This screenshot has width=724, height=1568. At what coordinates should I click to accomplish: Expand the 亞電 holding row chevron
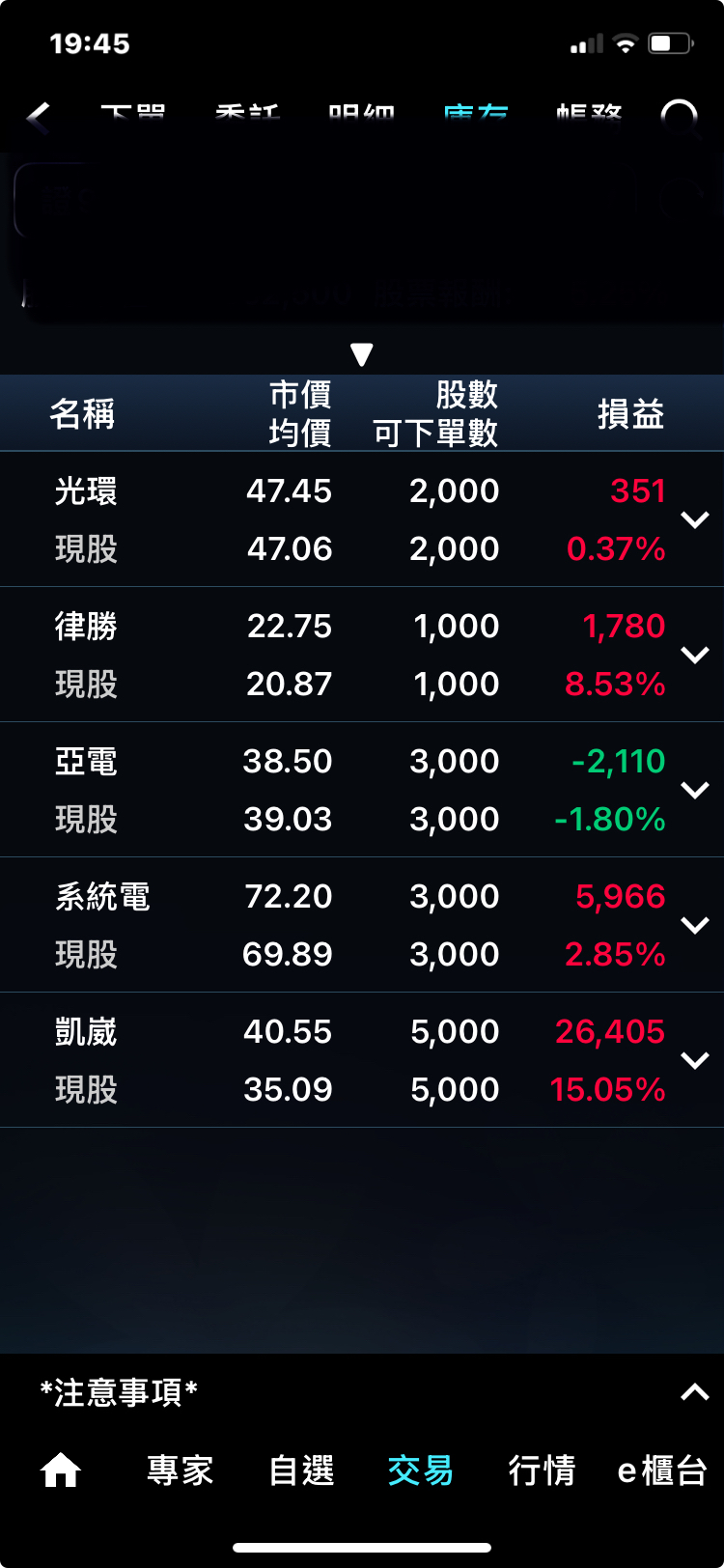tap(695, 790)
